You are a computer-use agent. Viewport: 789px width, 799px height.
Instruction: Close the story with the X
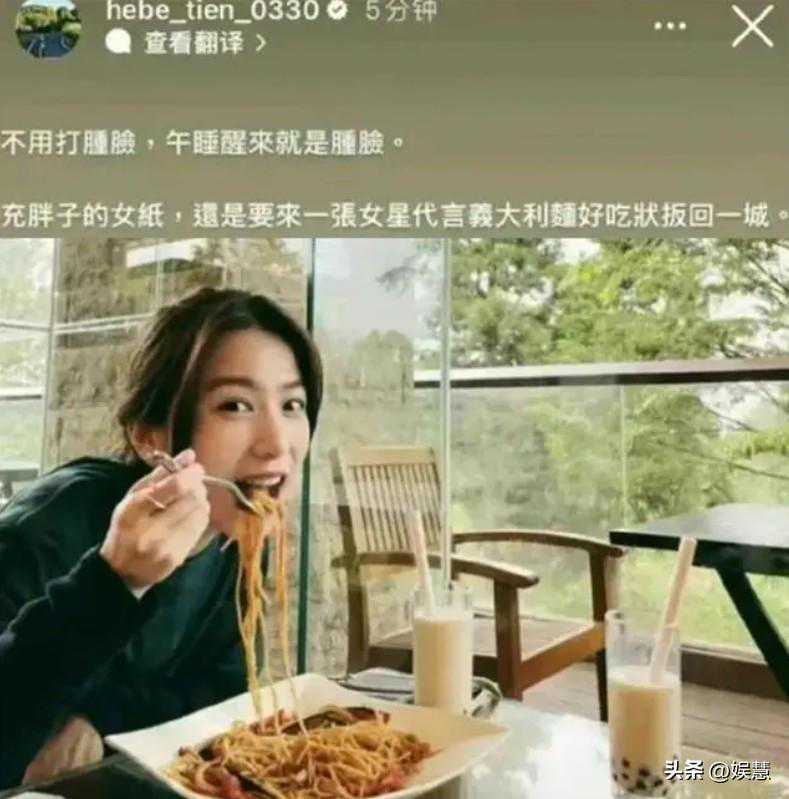(752, 26)
